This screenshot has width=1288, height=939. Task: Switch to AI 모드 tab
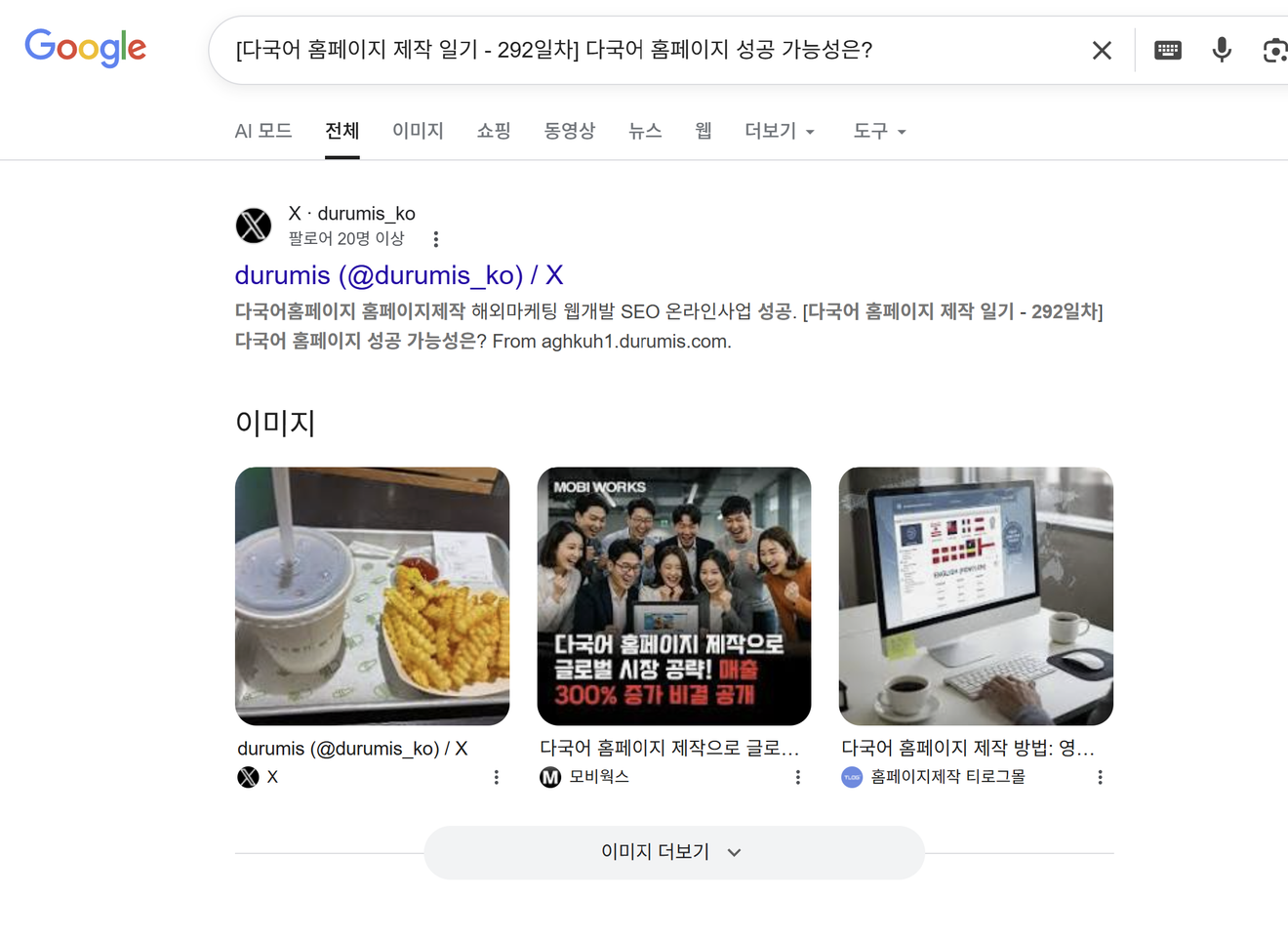[263, 131]
